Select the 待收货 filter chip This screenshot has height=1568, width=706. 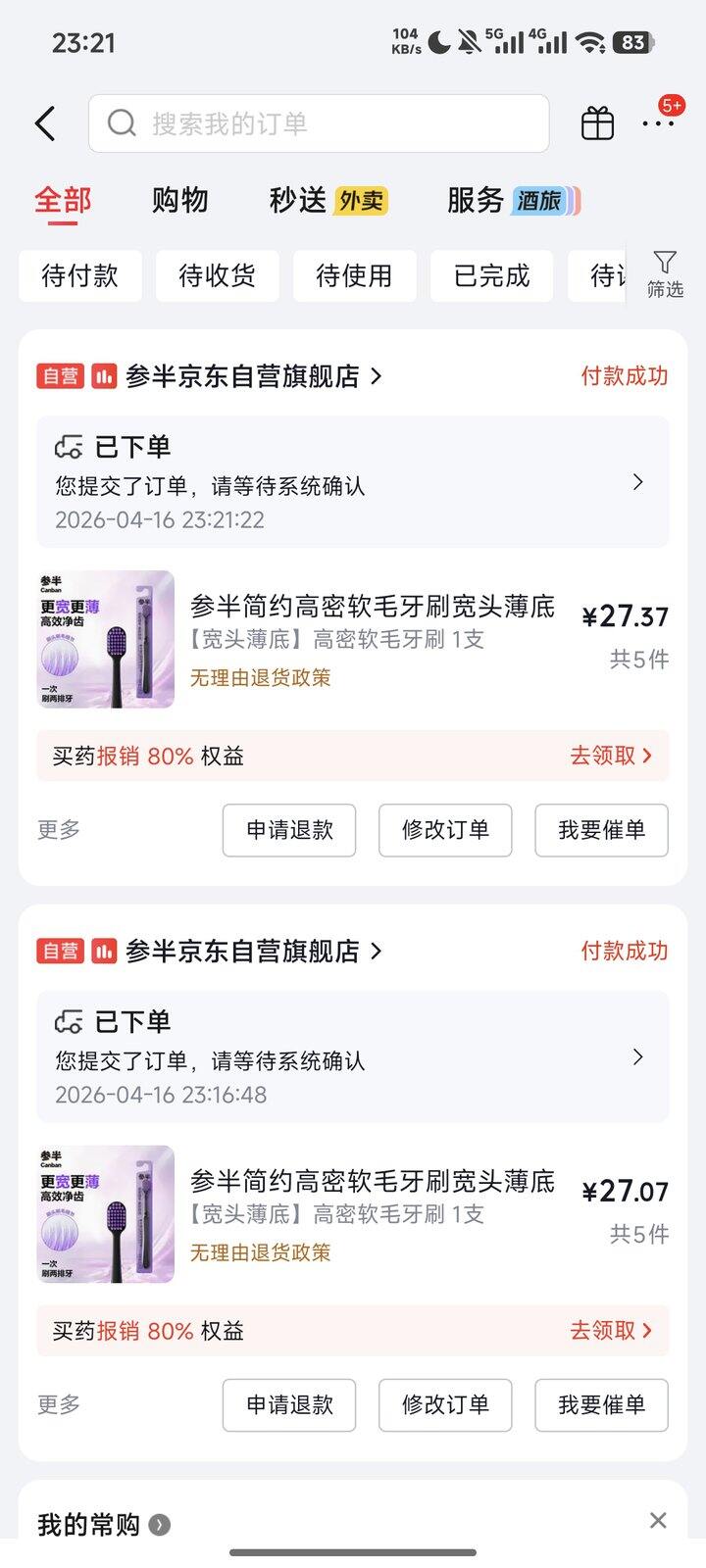[218, 275]
